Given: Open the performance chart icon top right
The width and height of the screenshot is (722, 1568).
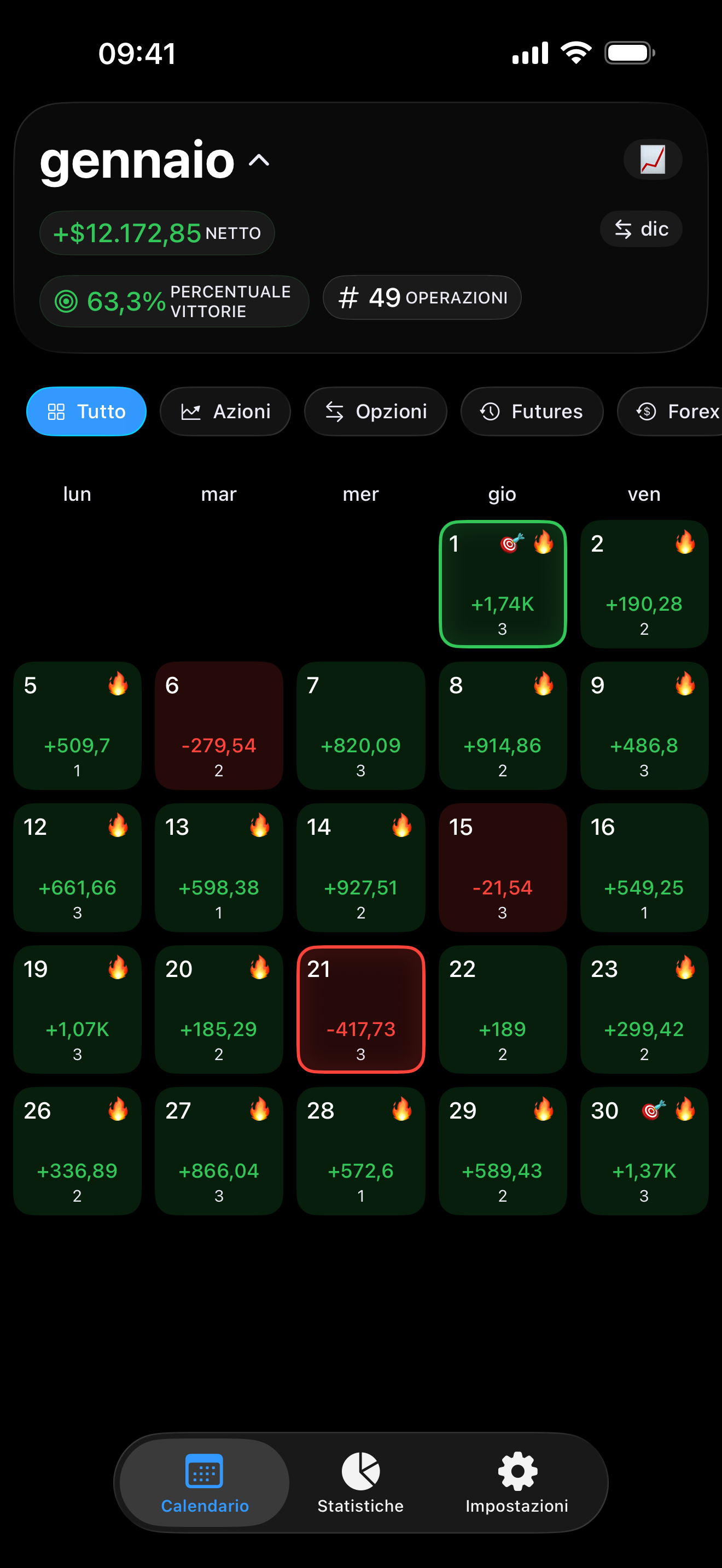Looking at the screenshot, I should click(x=653, y=159).
